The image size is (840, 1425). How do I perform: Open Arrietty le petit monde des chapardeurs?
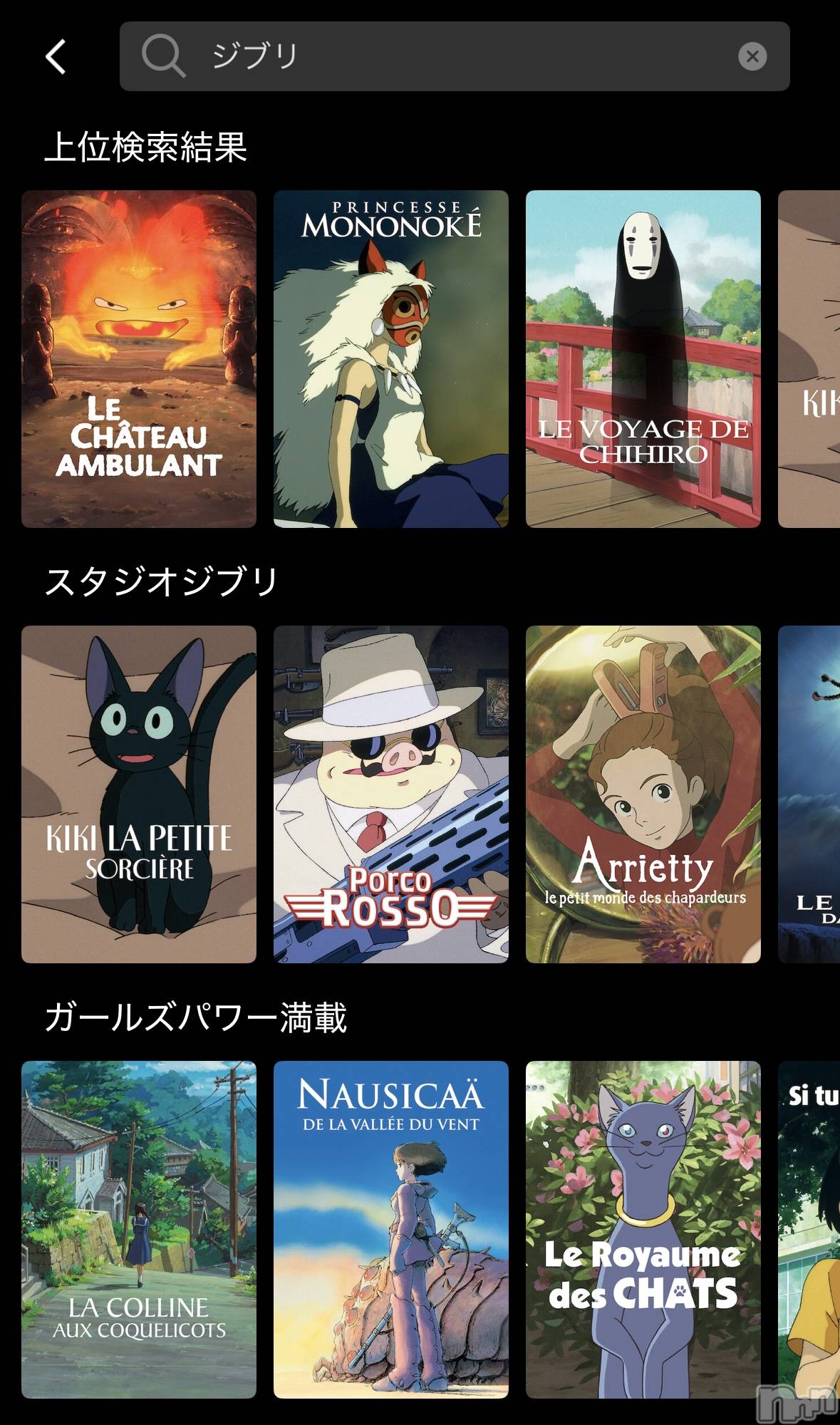pyautogui.click(x=643, y=794)
